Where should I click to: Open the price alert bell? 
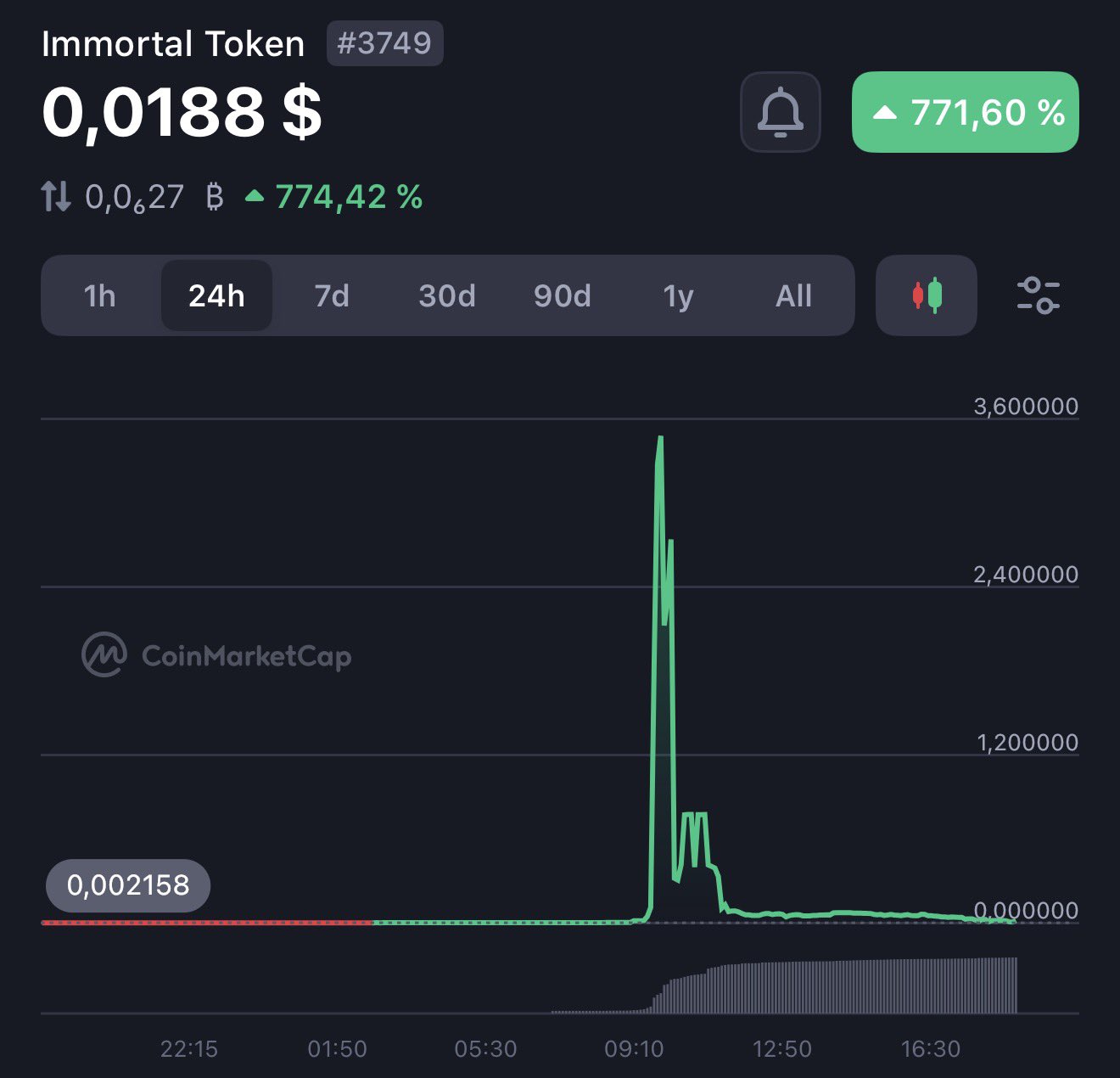(x=780, y=112)
